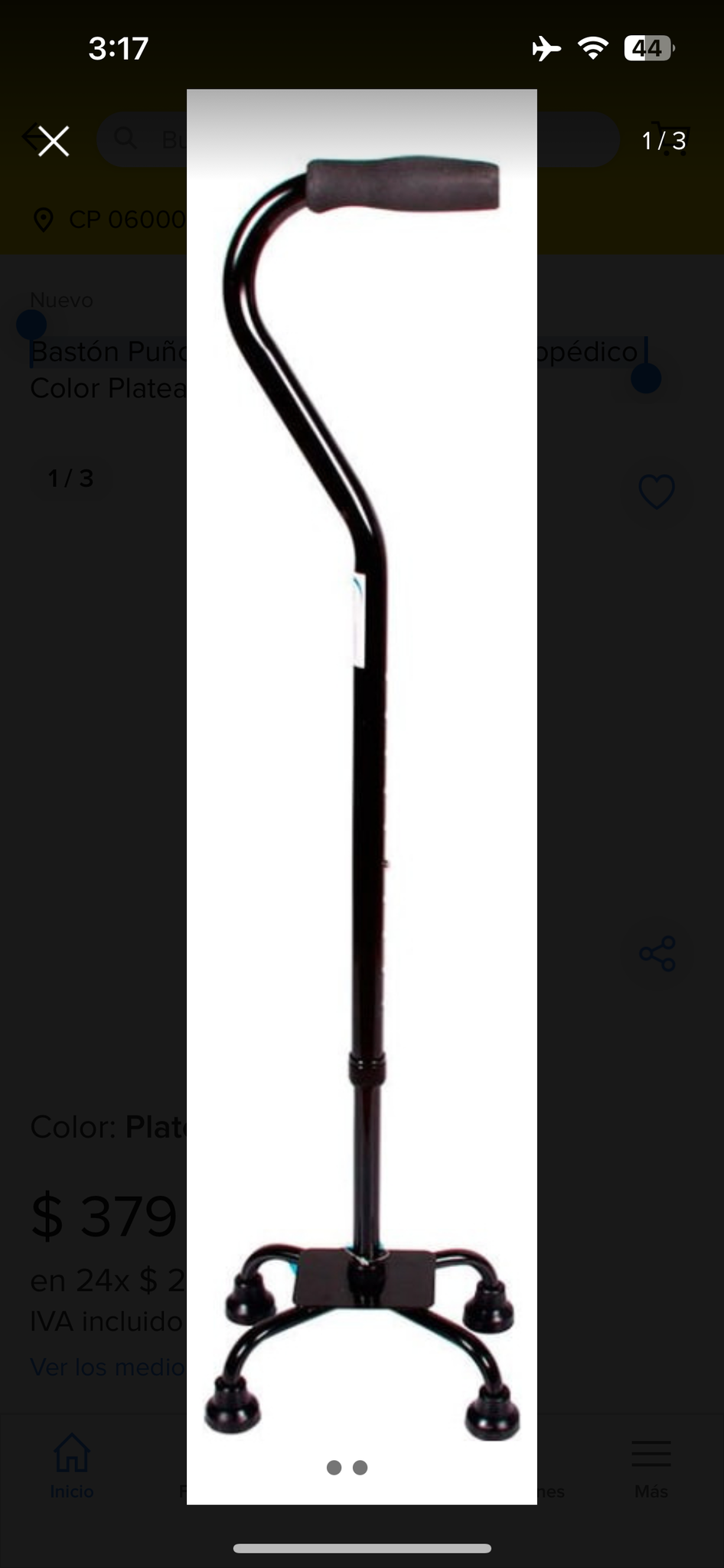Screen dimensions: 724x1568
Task: Close the full-screen image viewer
Action: pos(54,141)
